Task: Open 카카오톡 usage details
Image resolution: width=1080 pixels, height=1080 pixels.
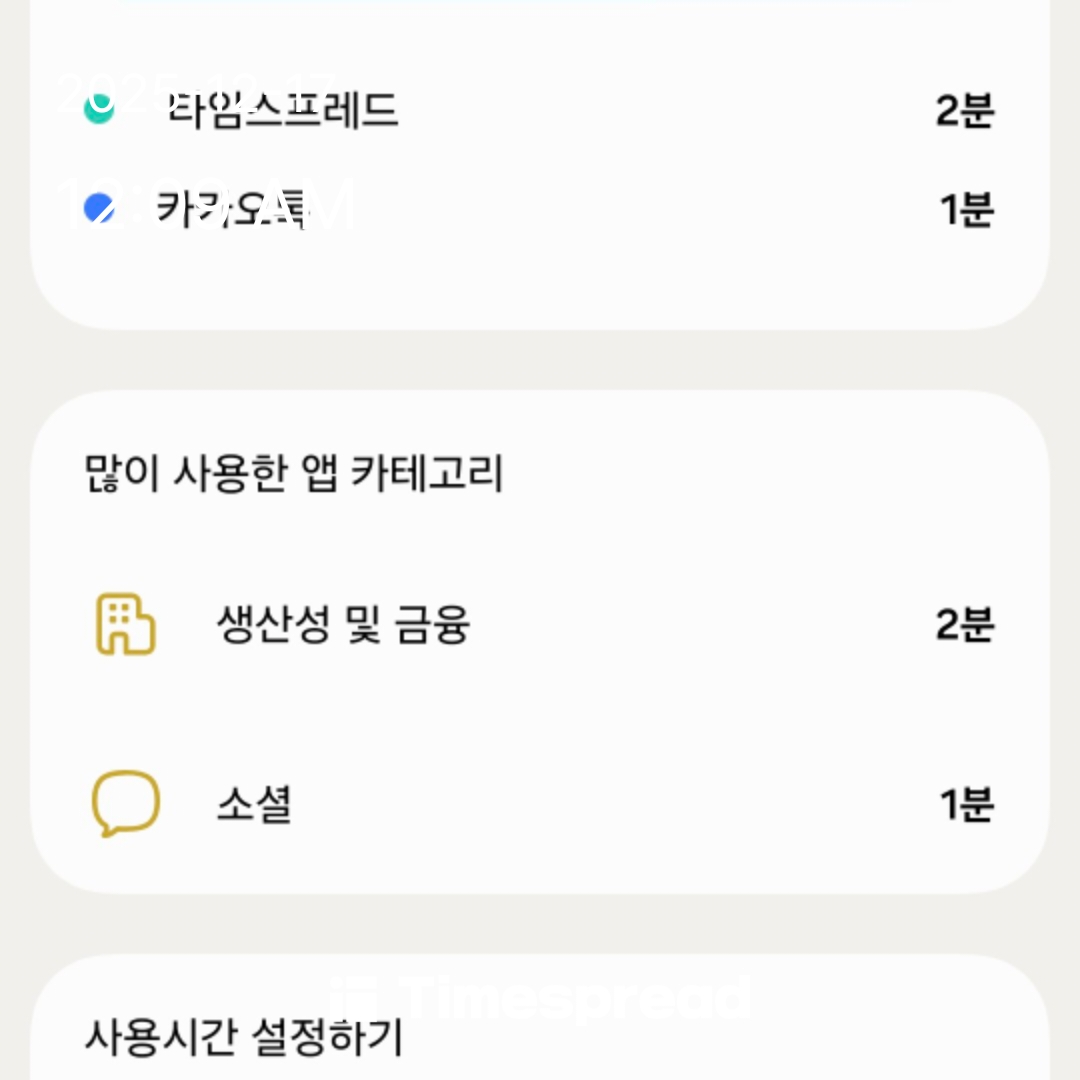Action: [232, 210]
